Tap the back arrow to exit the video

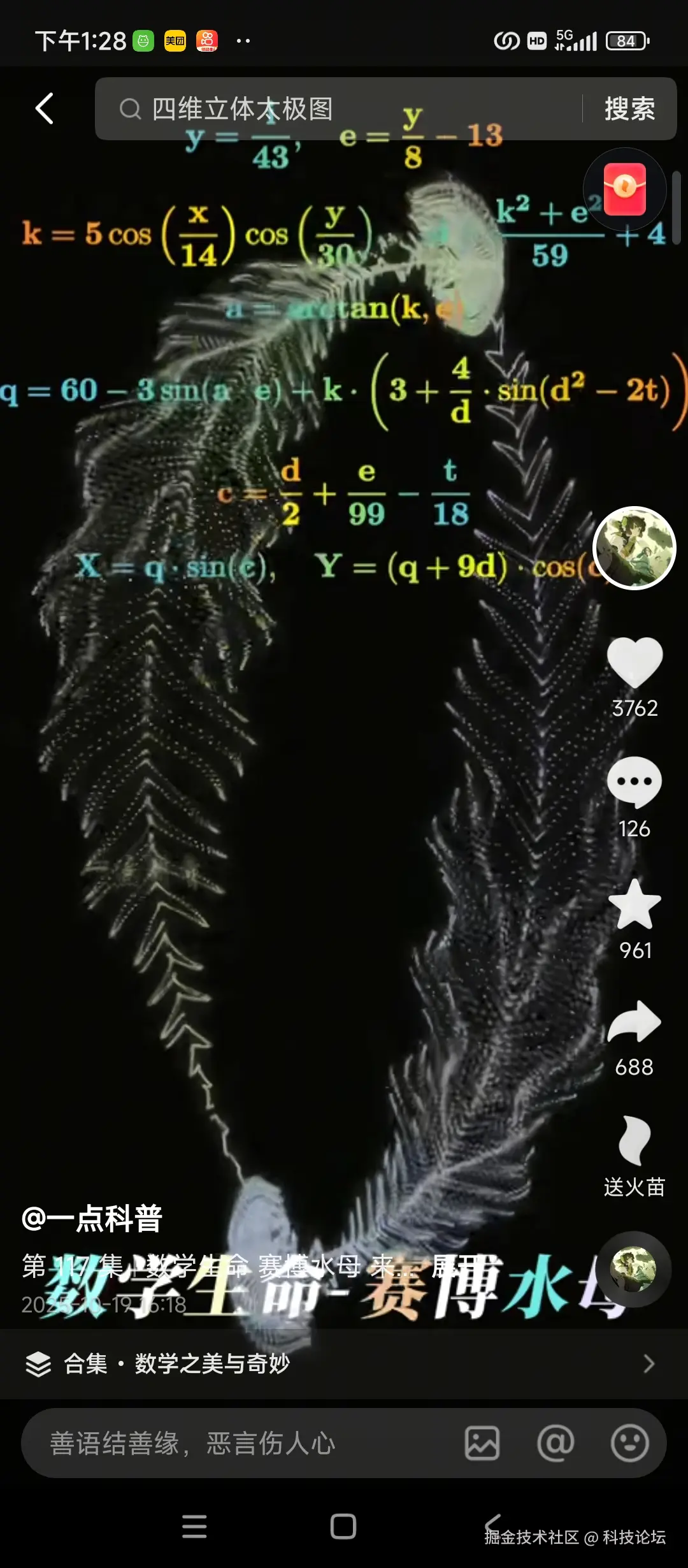click(x=43, y=108)
